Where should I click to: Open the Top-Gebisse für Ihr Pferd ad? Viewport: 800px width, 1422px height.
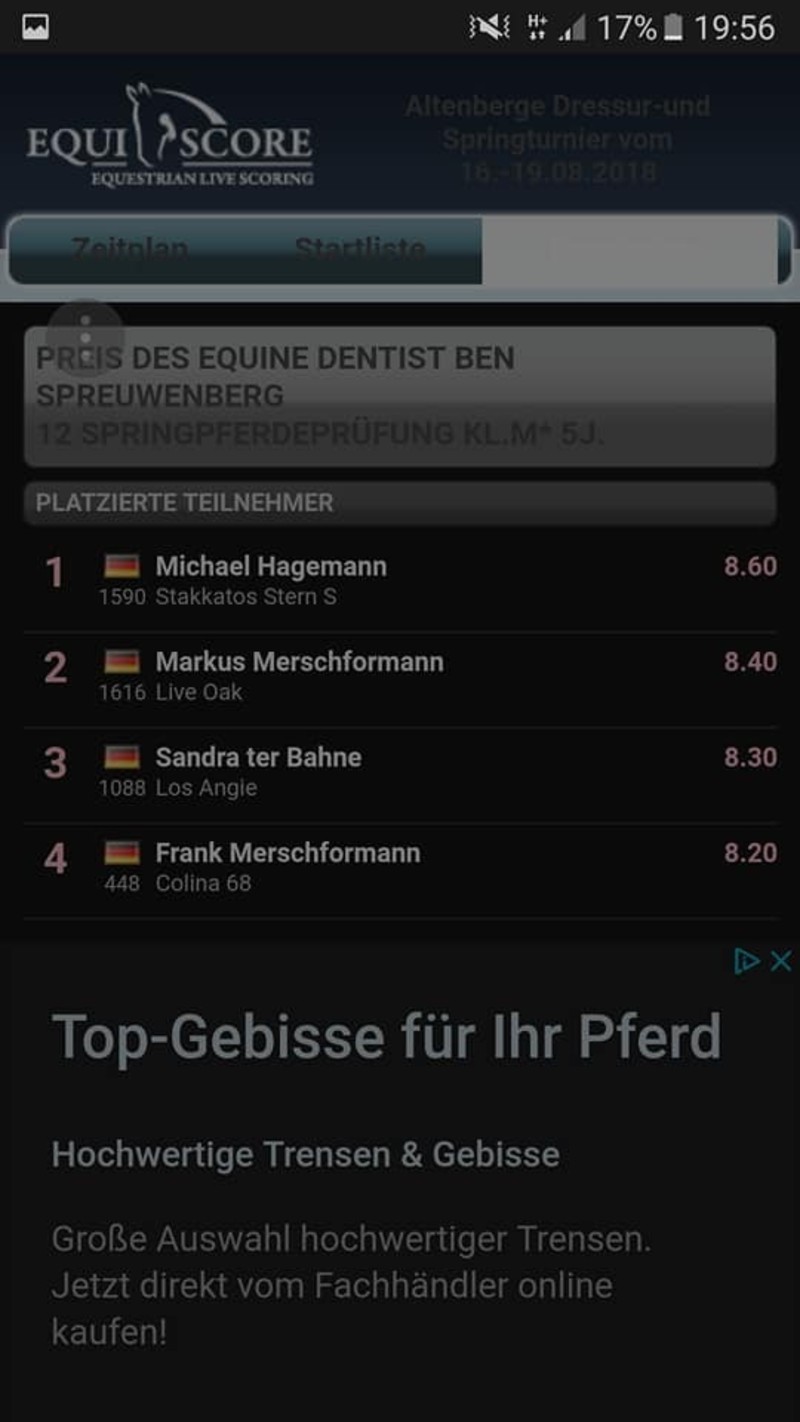pyautogui.click(x=386, y=1036)
